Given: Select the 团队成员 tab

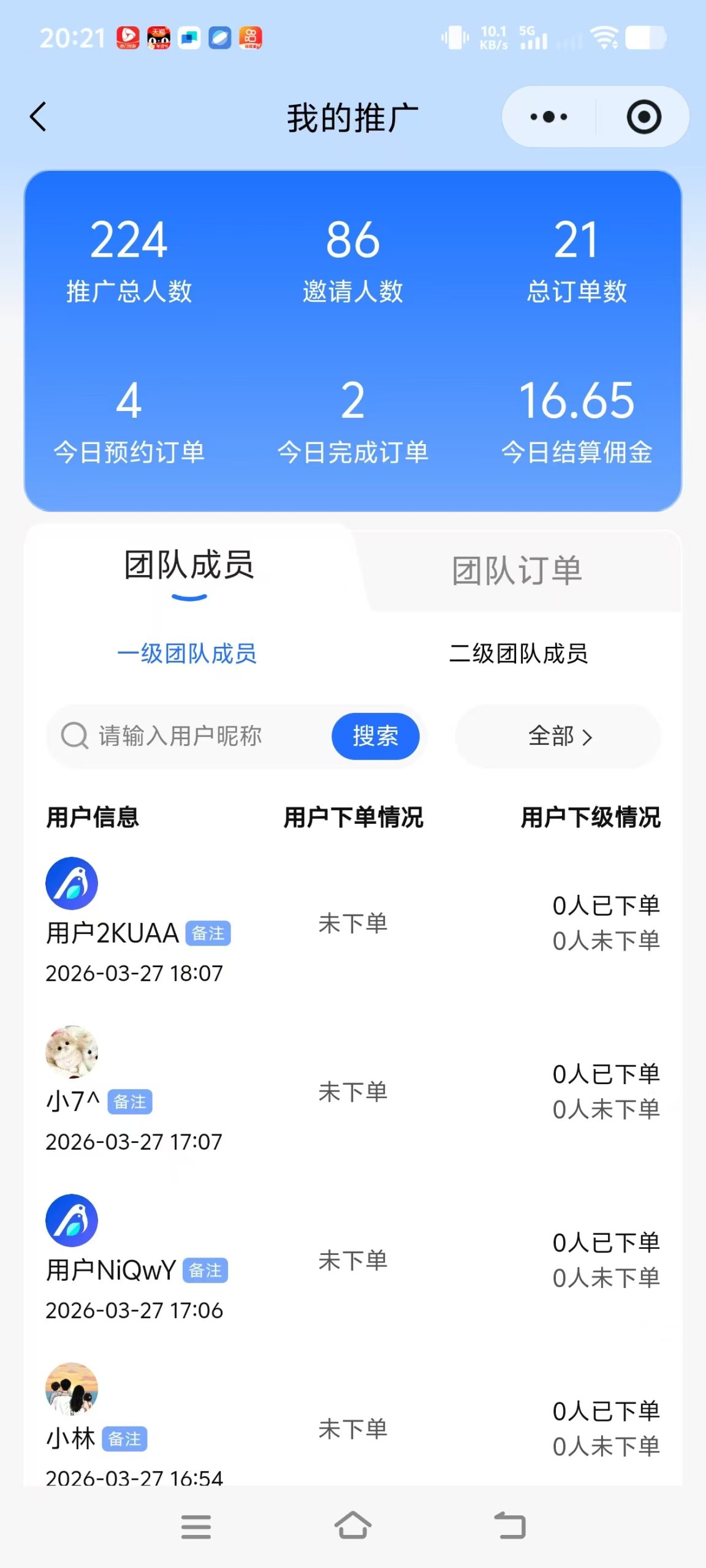Looking at the screenshot, I should [x=189, y=565].
